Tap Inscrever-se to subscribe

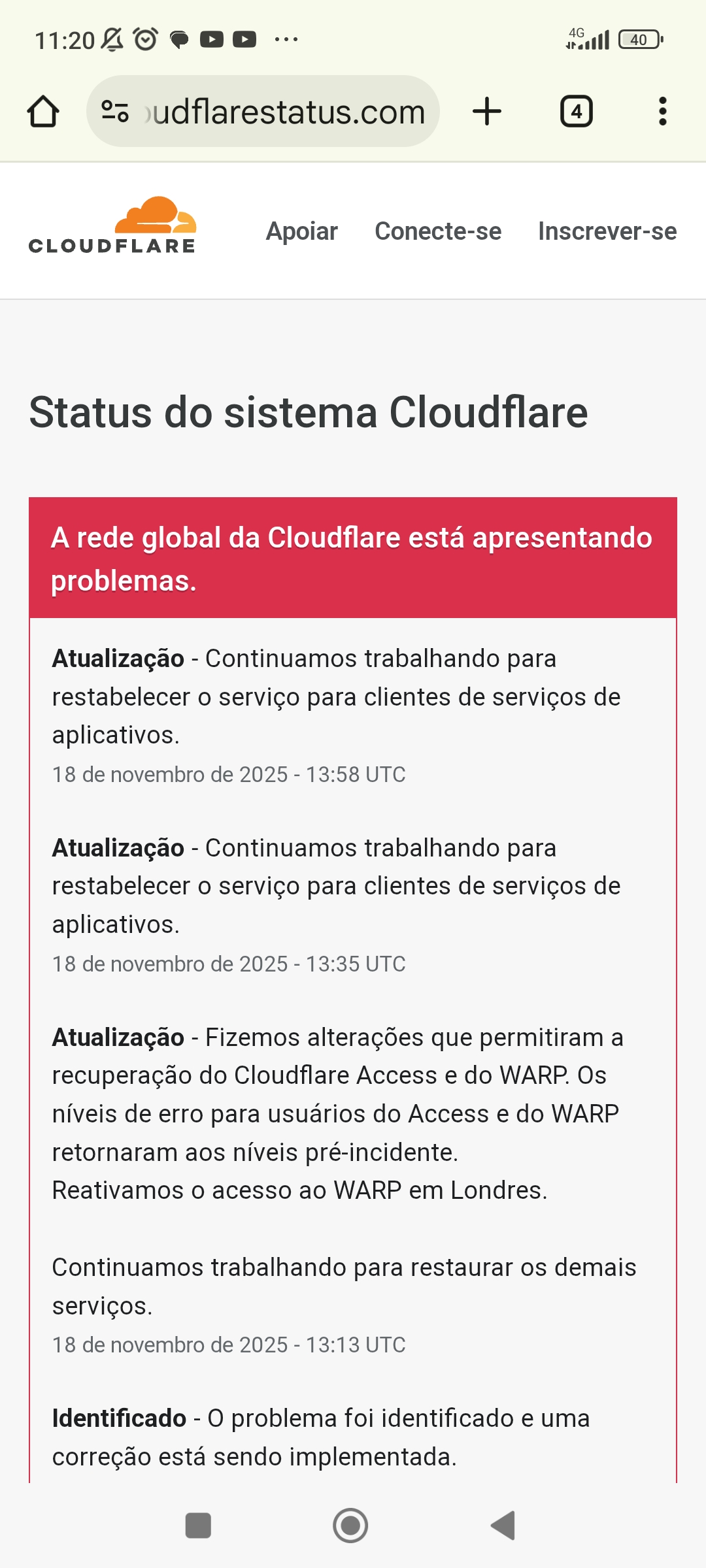(607, 231)
